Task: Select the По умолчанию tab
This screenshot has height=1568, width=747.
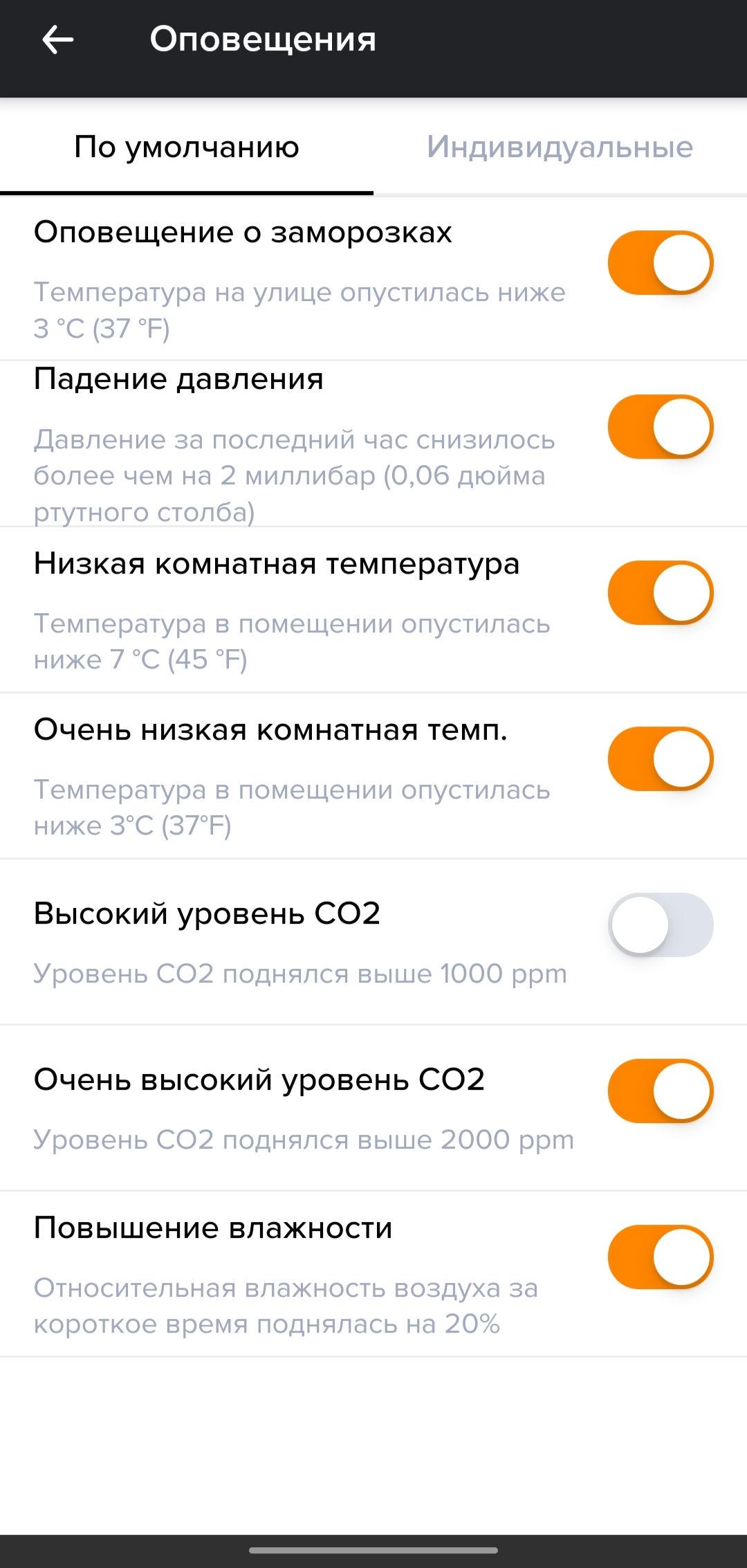Action: [187, 147]
